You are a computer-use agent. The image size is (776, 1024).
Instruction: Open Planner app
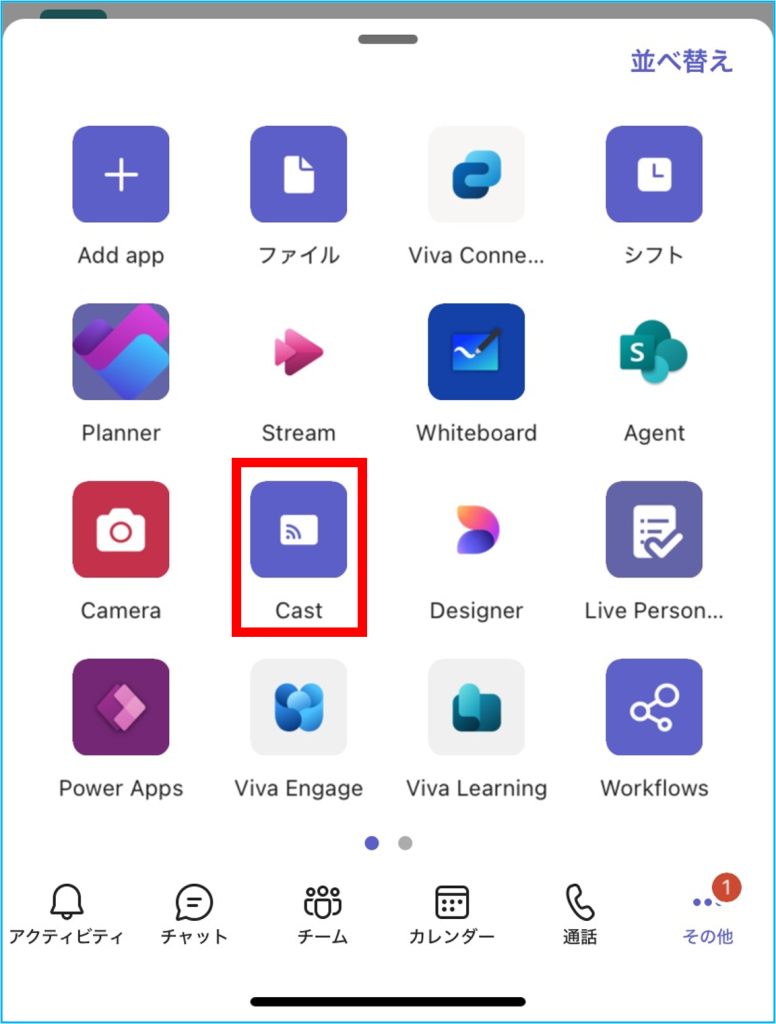pos(121,352)
